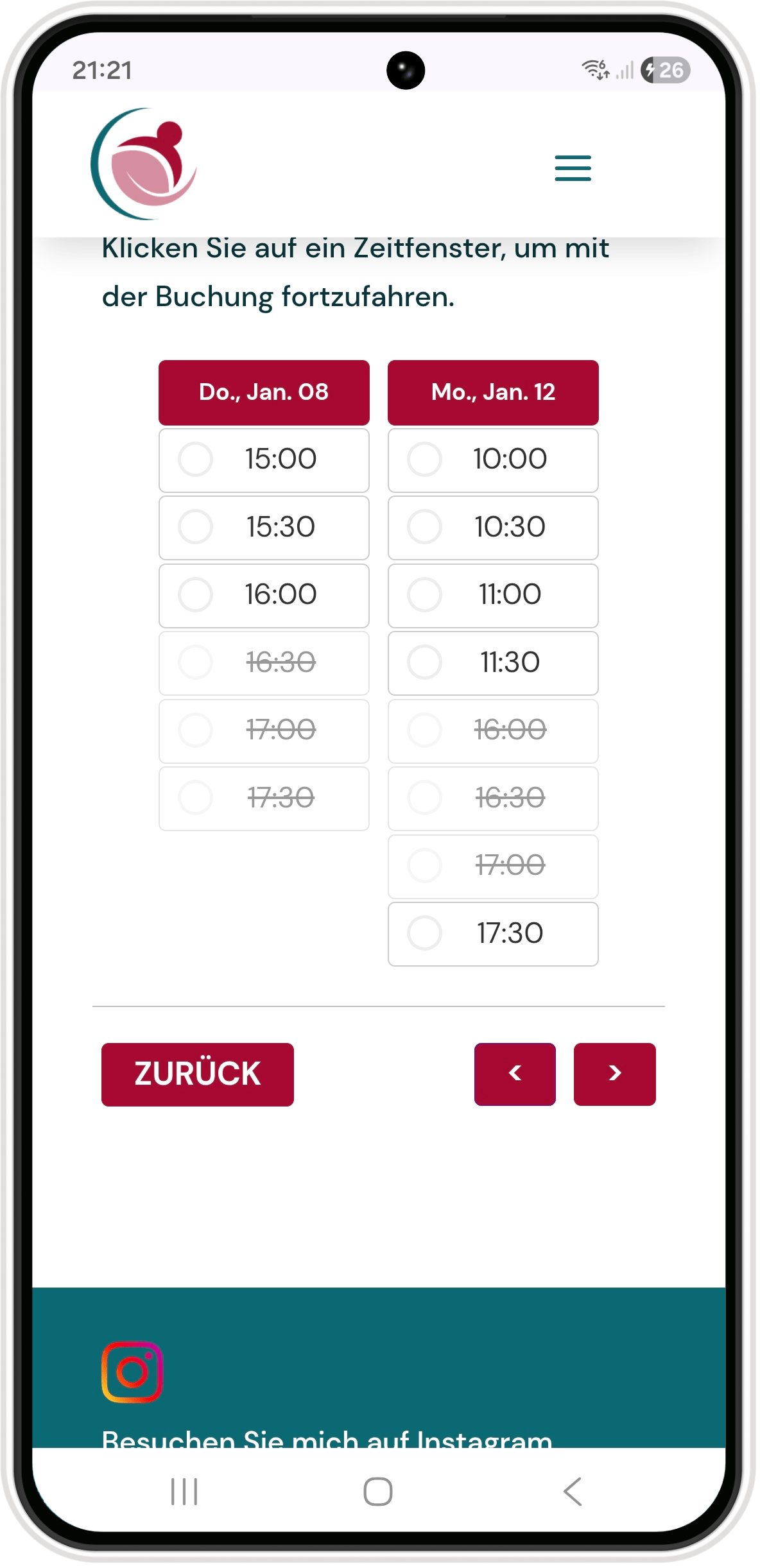Pick 16:00 on Do., Jan. 08
The height and width of the screenshot is (1568, 760).
click(264, 595)
